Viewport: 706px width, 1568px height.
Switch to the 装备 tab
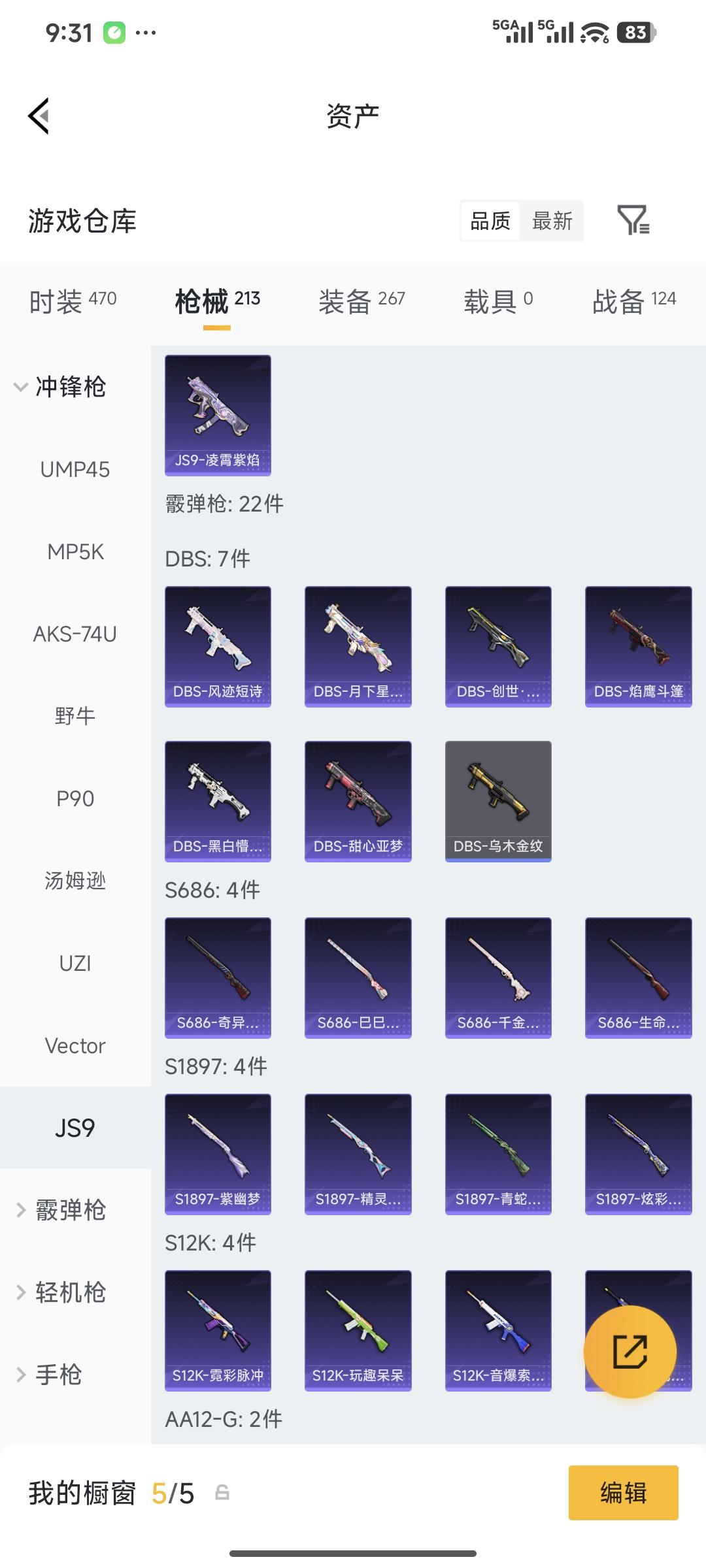361,301
